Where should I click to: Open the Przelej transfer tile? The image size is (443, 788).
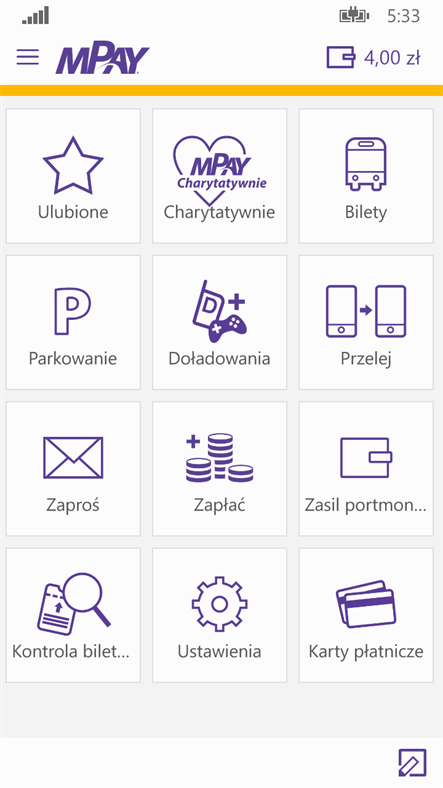pos(366,322)
